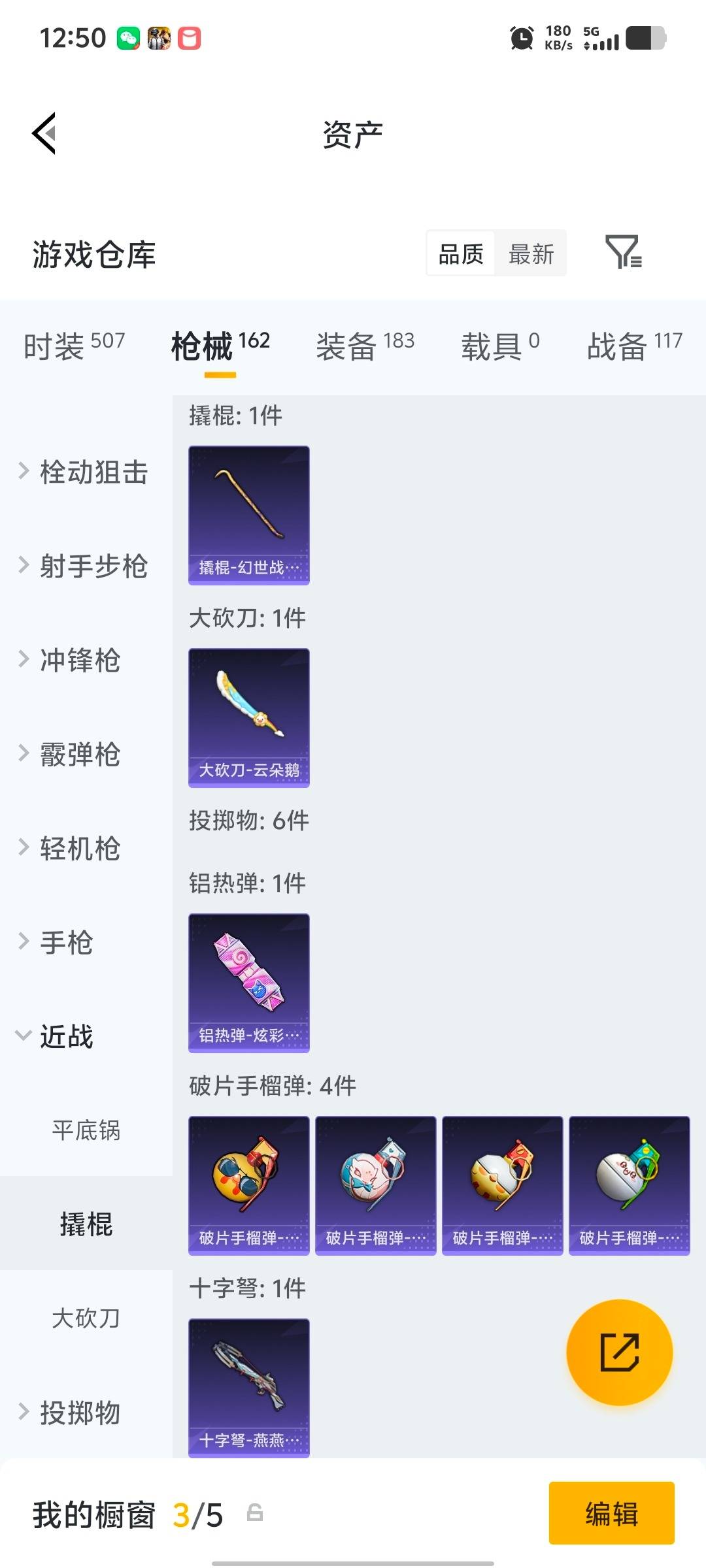Open the 铝热弹-炫彩 thermite item
Viewport: 706px width, 1568px height.
(x=248, y=980)
